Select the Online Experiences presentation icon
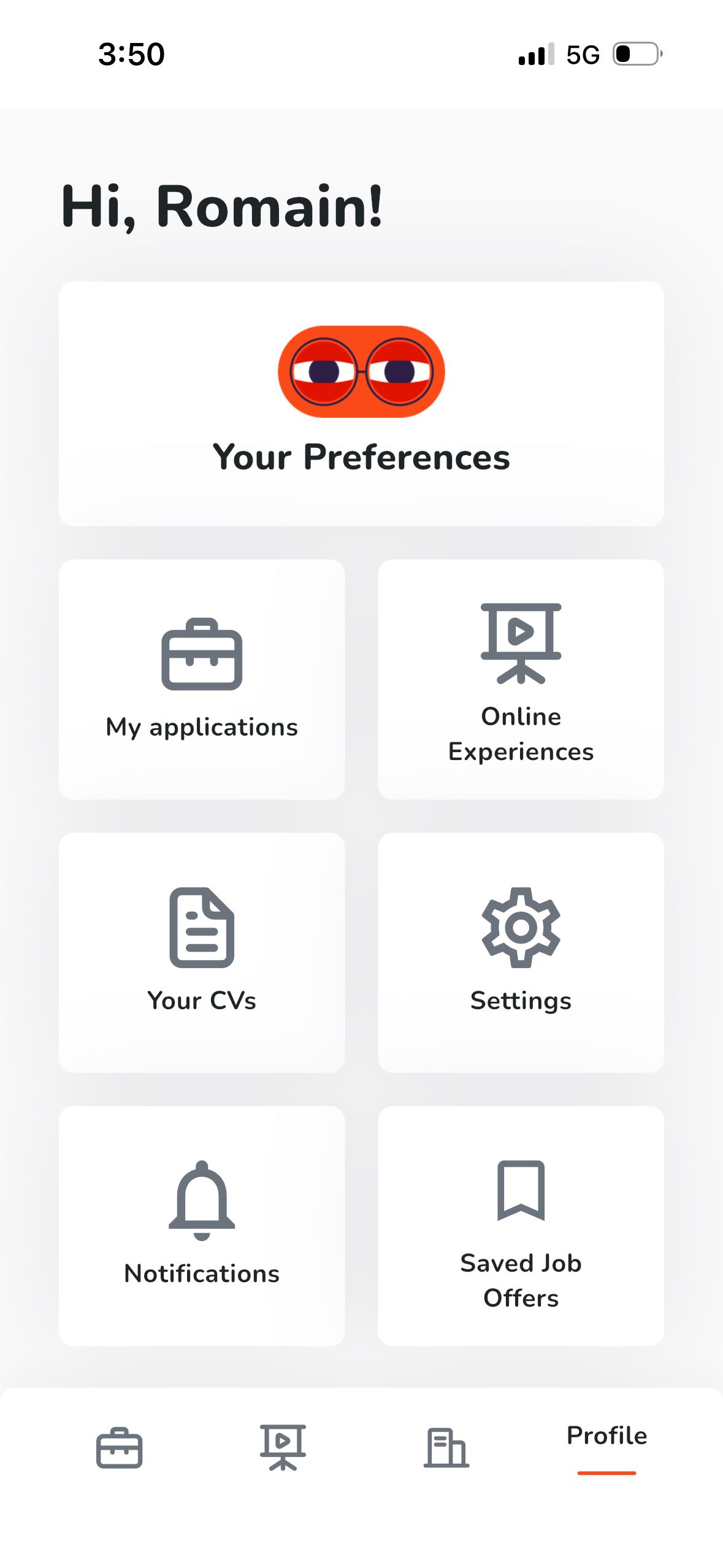Screen dimensions: 723x1568 pos(521,643)
